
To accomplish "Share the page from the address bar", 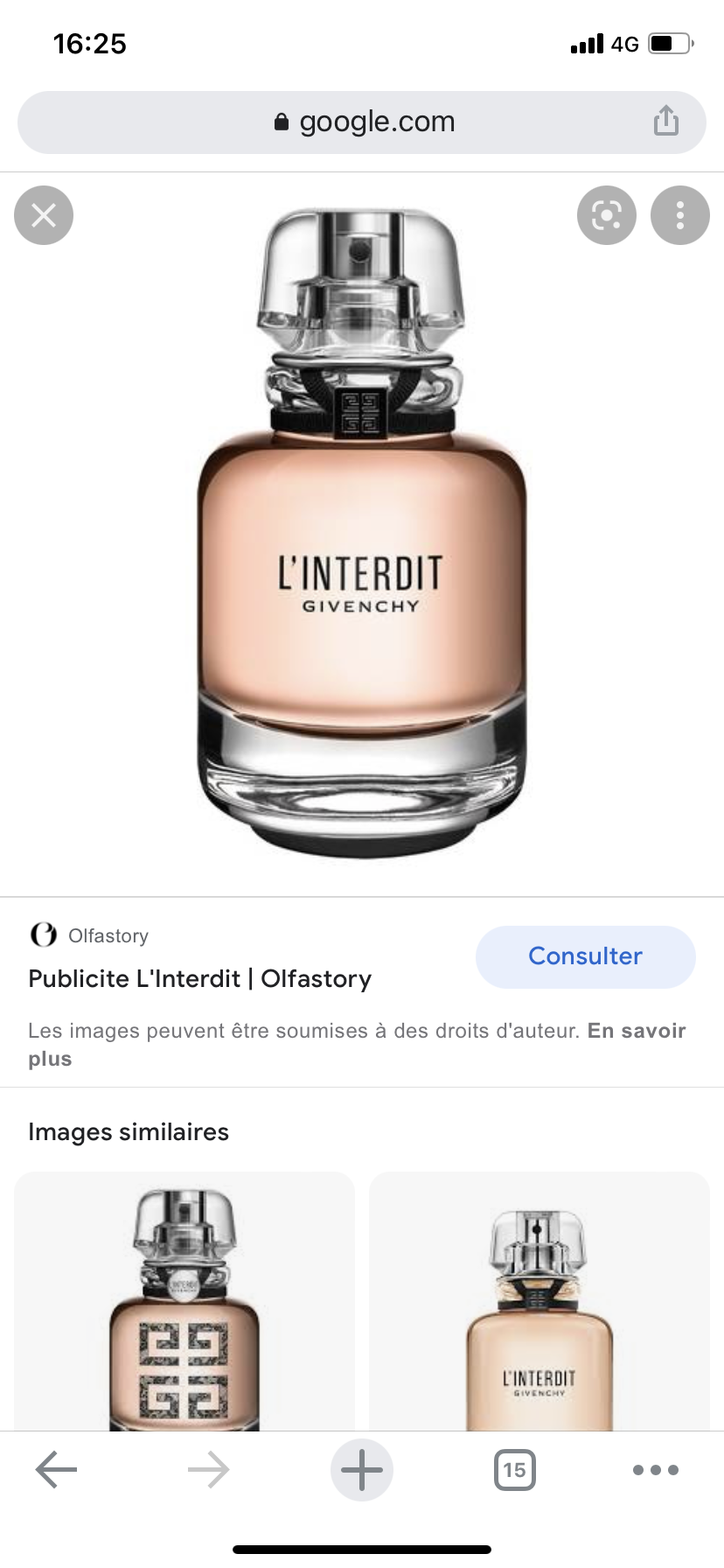I will (665, 121).
